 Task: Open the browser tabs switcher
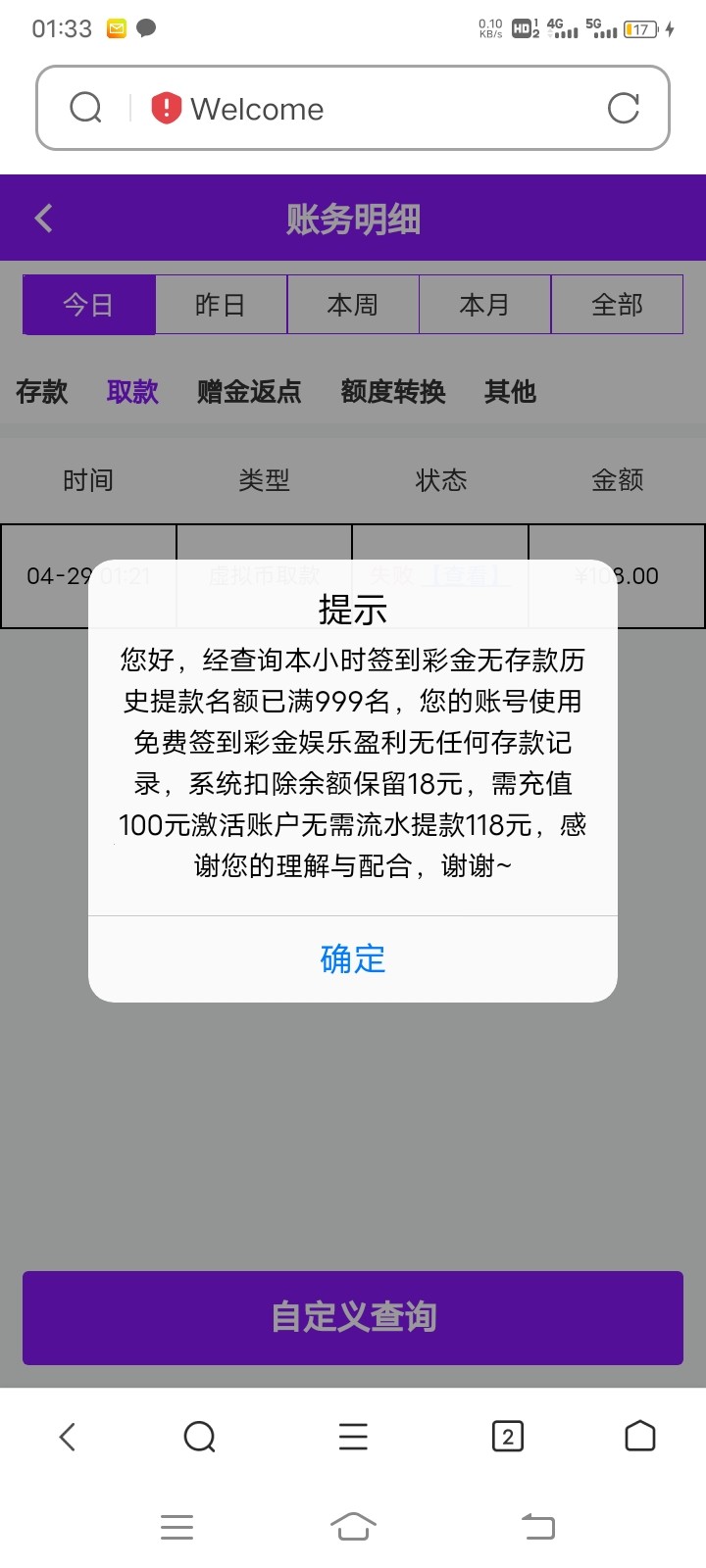507,1437
